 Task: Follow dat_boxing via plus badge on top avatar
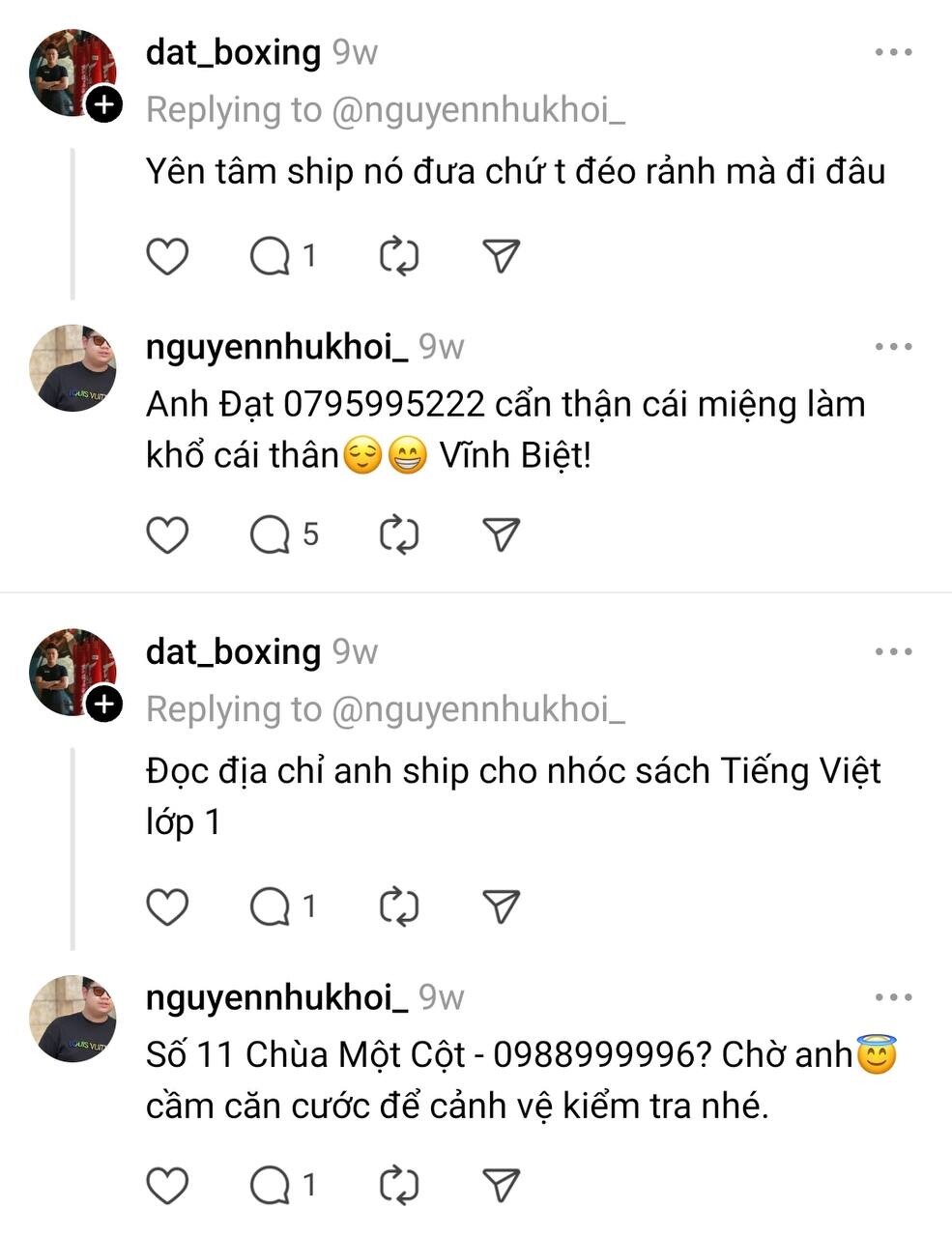tap(103, 104)
